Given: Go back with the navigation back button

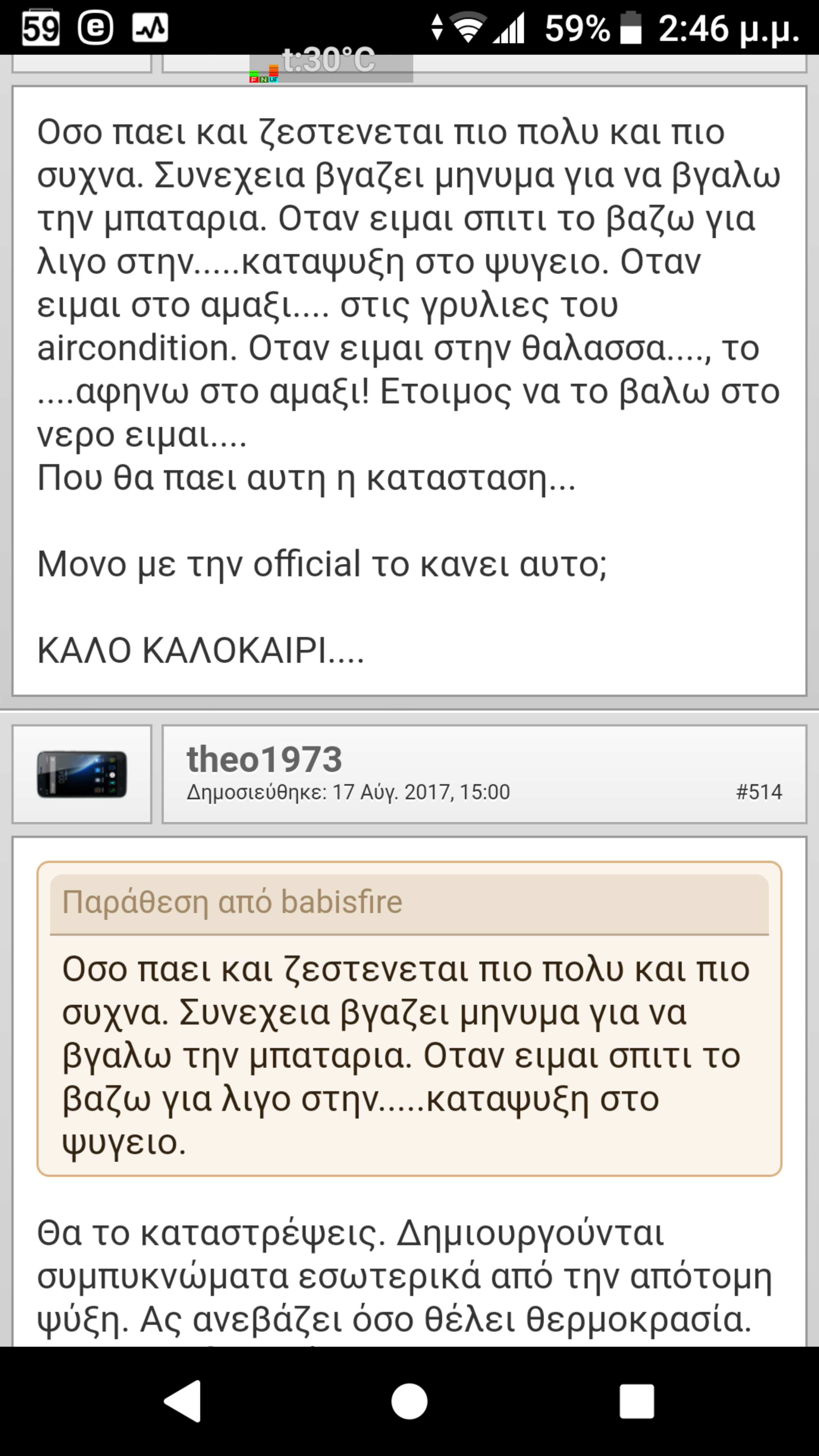Looking at the screenshot, I should 182,1401.
